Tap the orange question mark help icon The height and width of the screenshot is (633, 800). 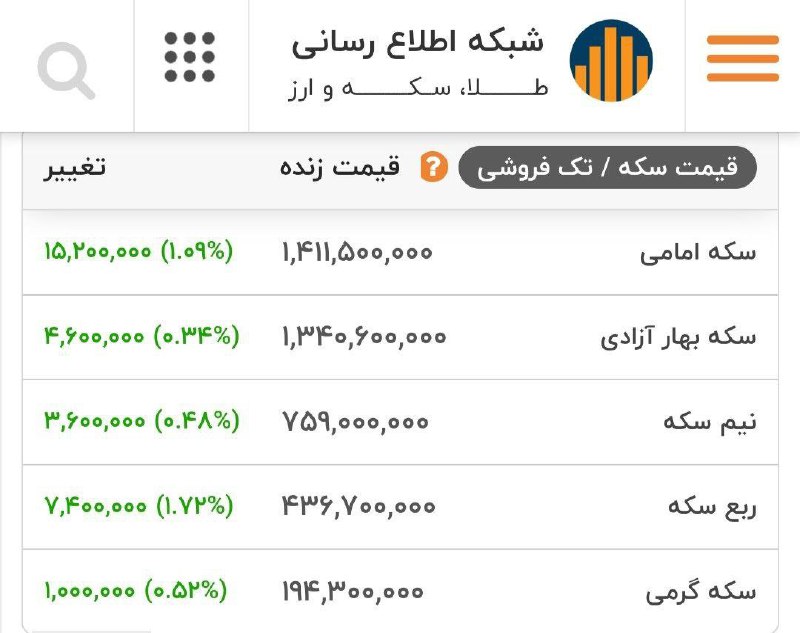point(433,168)
